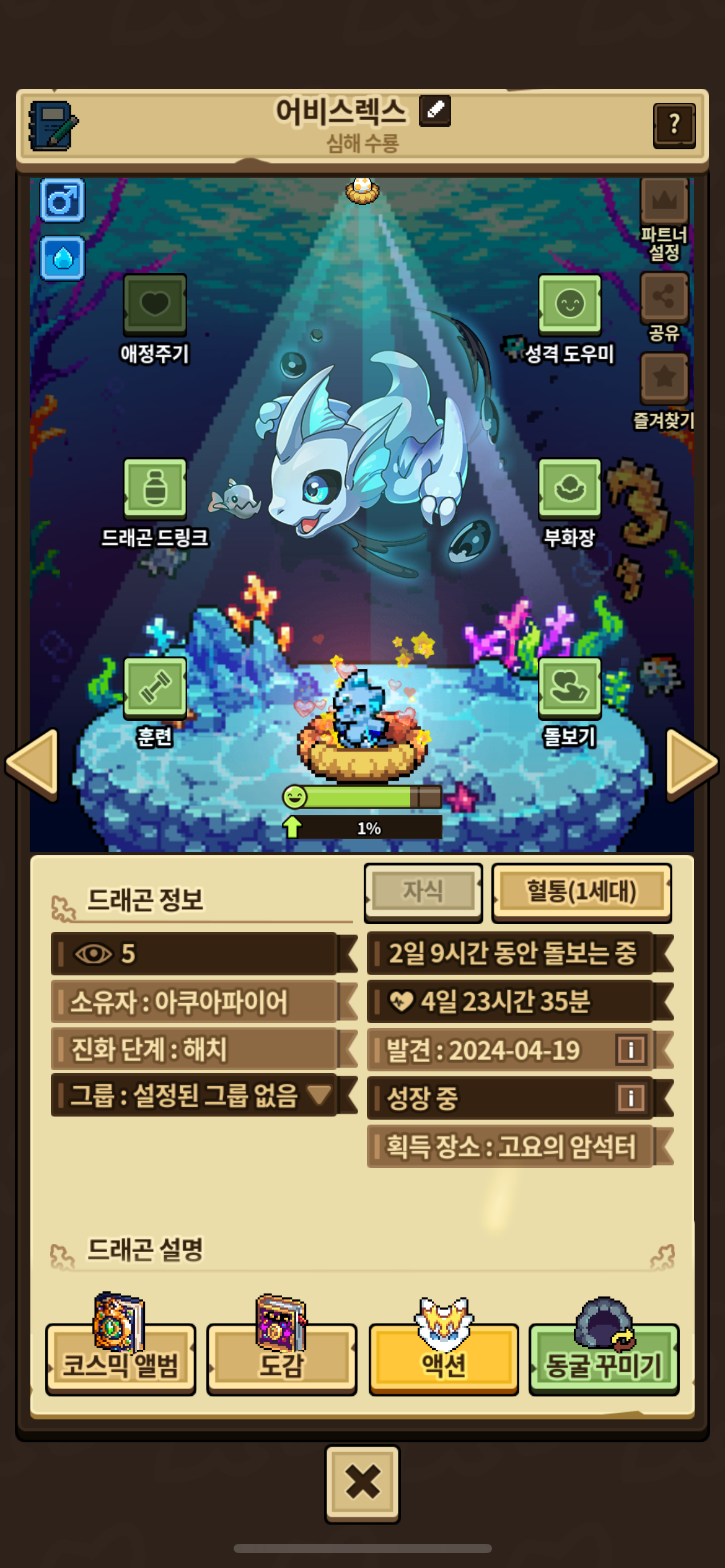Screen dimensions: 725x1568
Task: Go to previous dragon arrow
Action: 32,764
